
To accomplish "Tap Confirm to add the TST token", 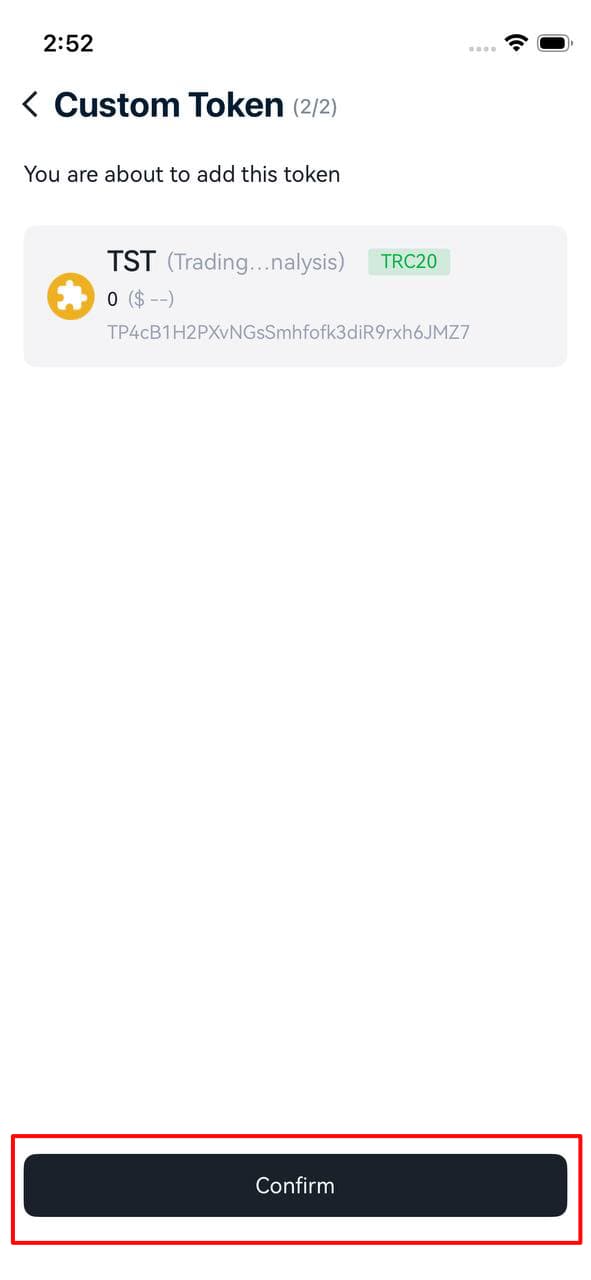I will [x=295, y=1185].
